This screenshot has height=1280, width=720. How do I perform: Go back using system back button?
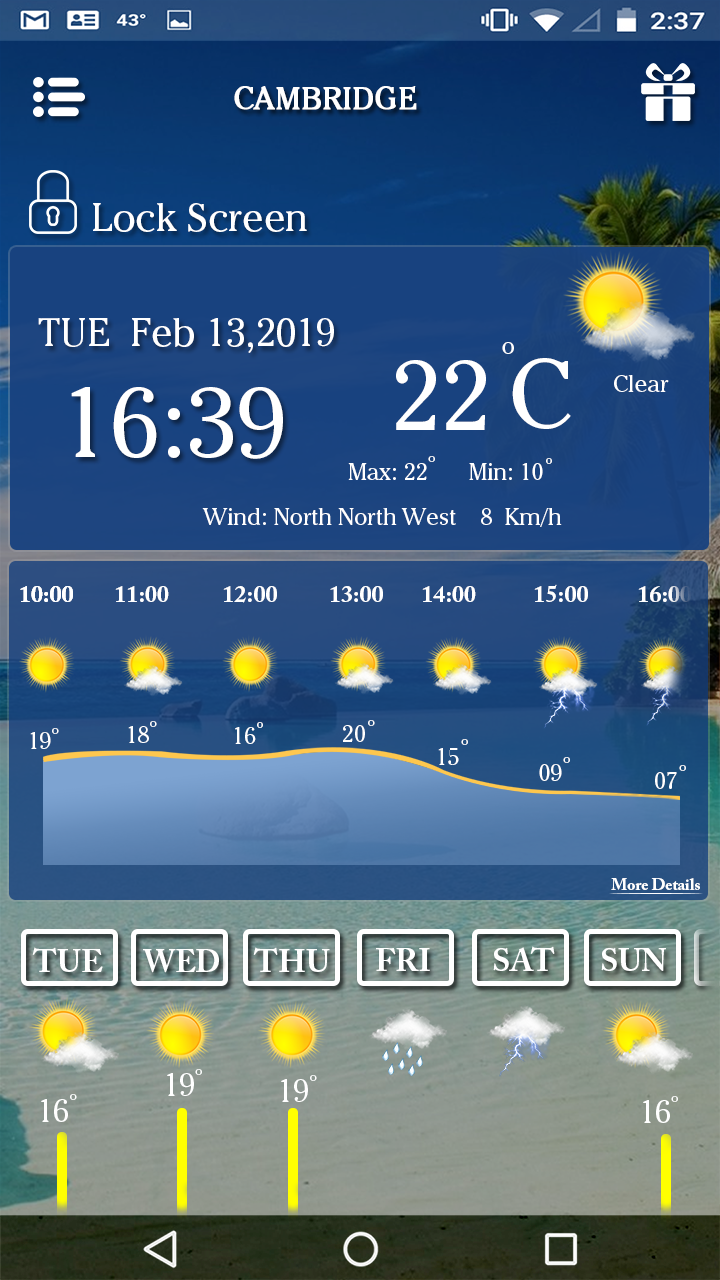(160, 1248)
